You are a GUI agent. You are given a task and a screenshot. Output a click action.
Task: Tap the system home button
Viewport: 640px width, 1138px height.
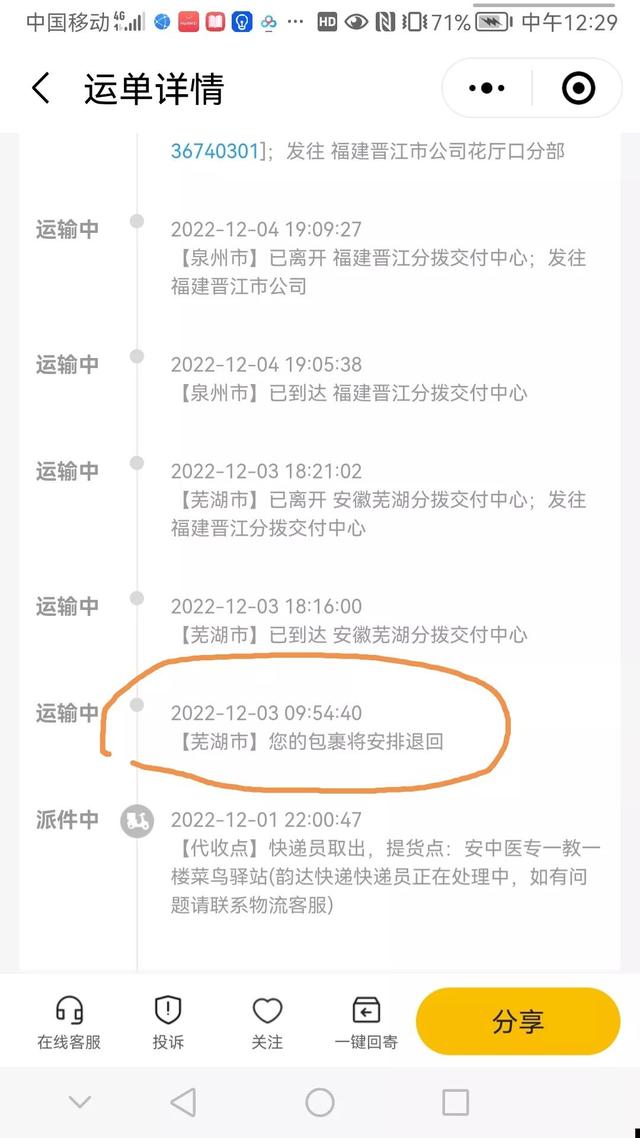(x=320, y=1102)
